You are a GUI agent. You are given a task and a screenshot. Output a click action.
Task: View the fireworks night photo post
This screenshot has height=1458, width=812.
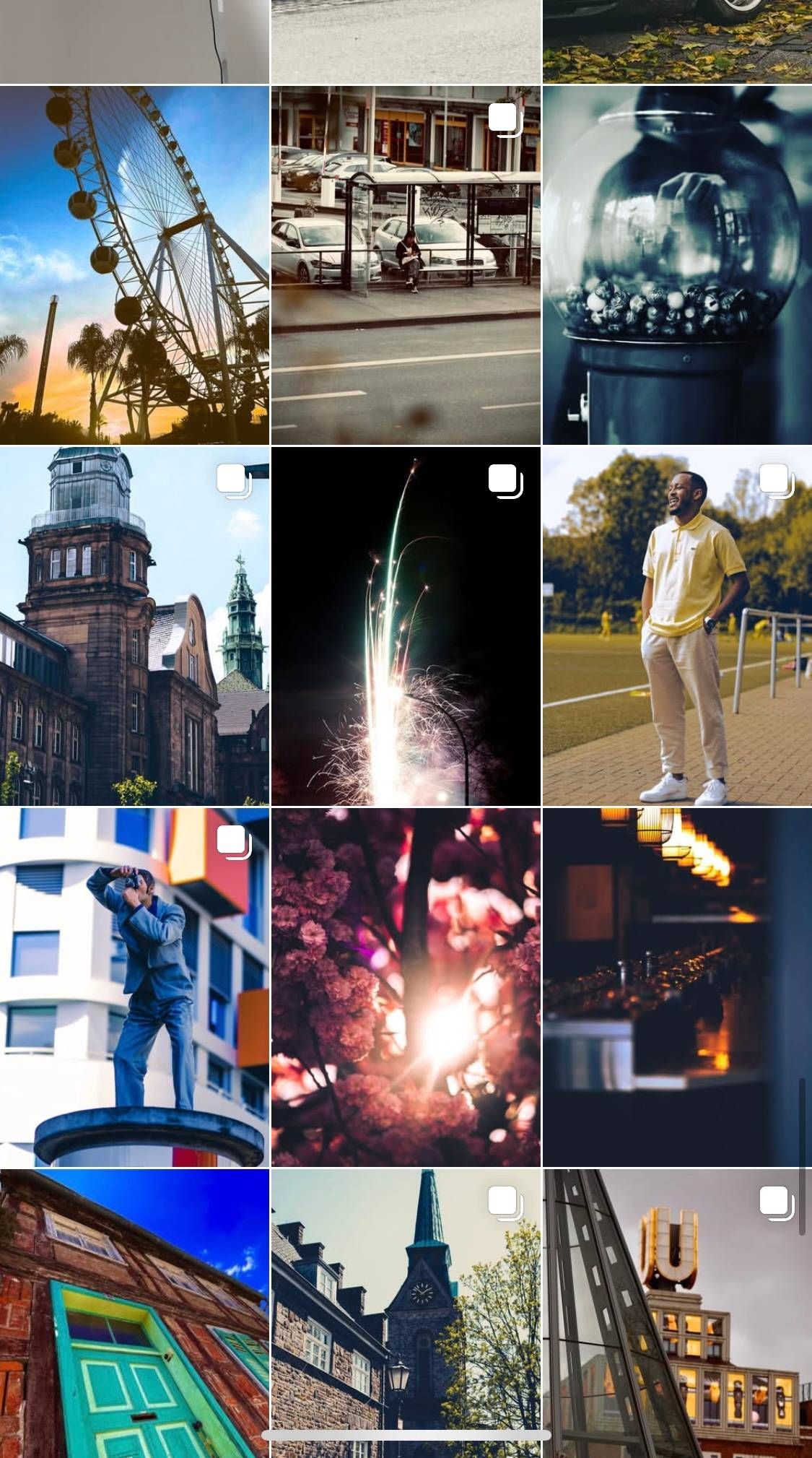tap(406, 626)
